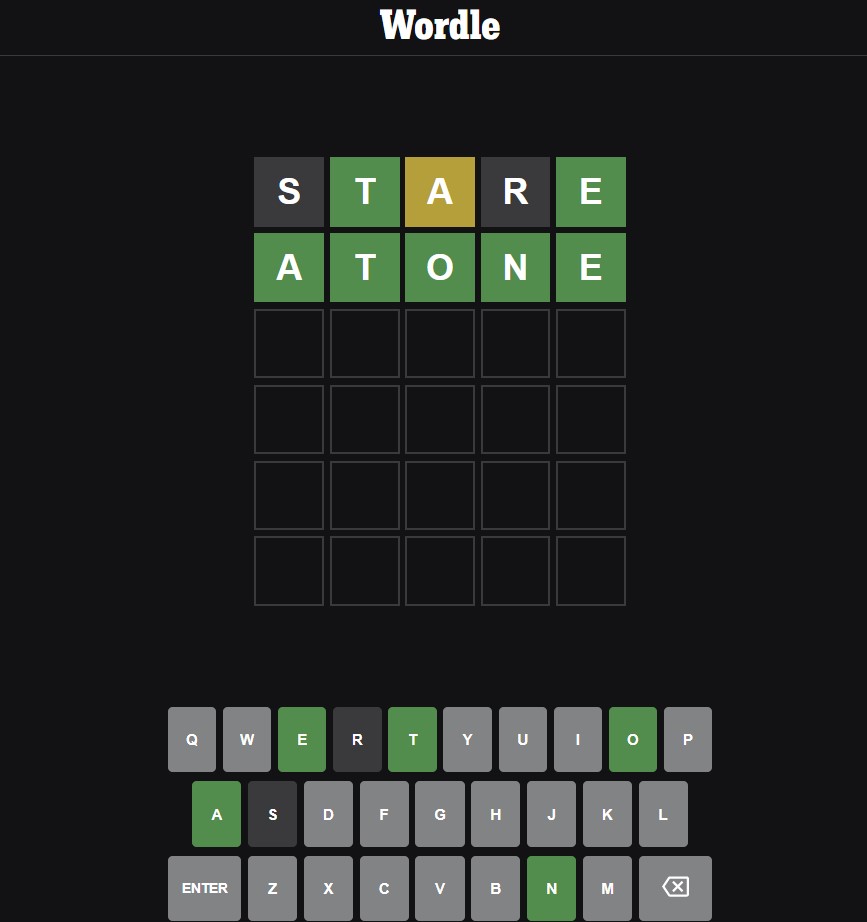This screenshot has height=922, width=867.
Task: Enter the letter D
Action: point(328,814)
